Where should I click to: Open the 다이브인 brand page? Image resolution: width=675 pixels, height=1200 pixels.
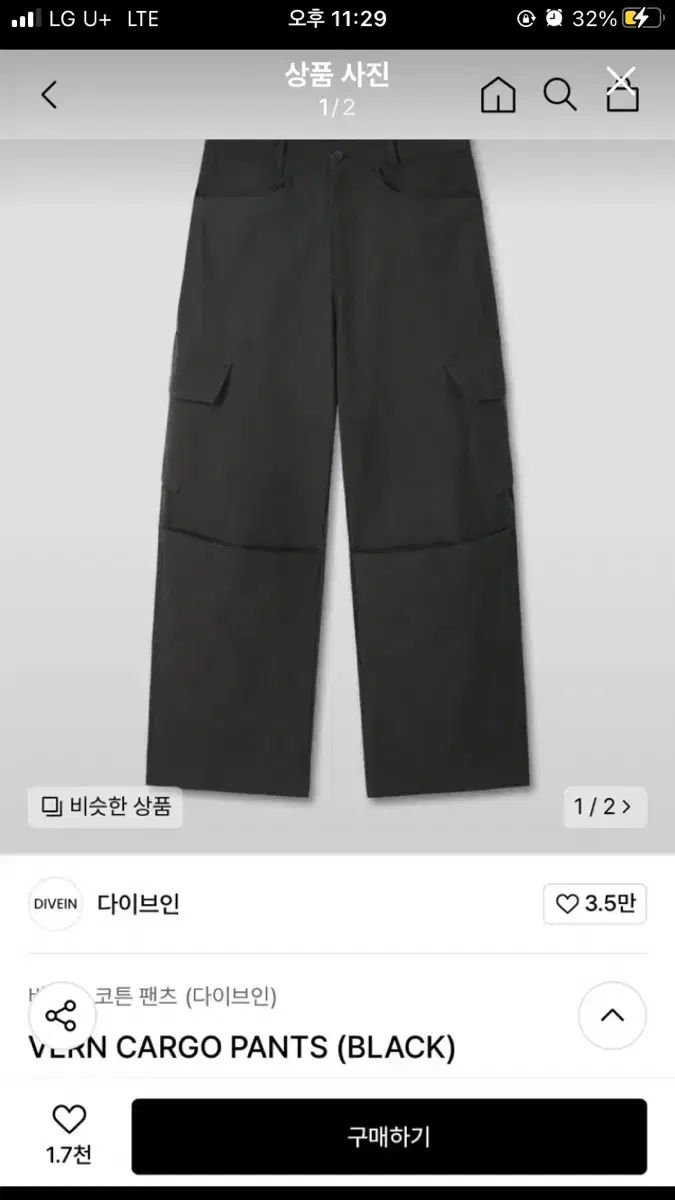pyautogui.click(x=138, y=904)
